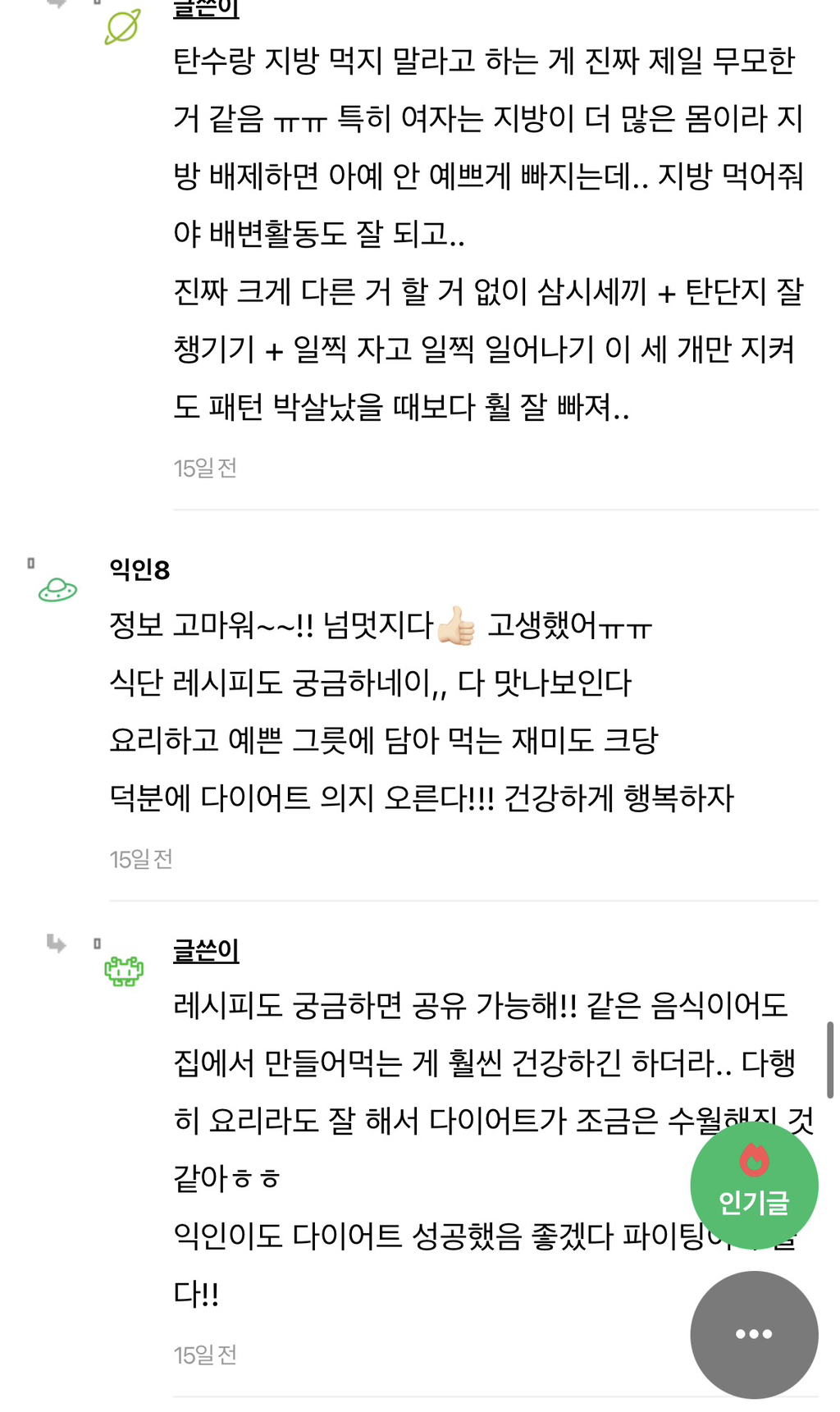The width and height of the screenshot is (840, 1412).
Task: Select the author's reply about sharing recipes
Action: [492, 1149]
